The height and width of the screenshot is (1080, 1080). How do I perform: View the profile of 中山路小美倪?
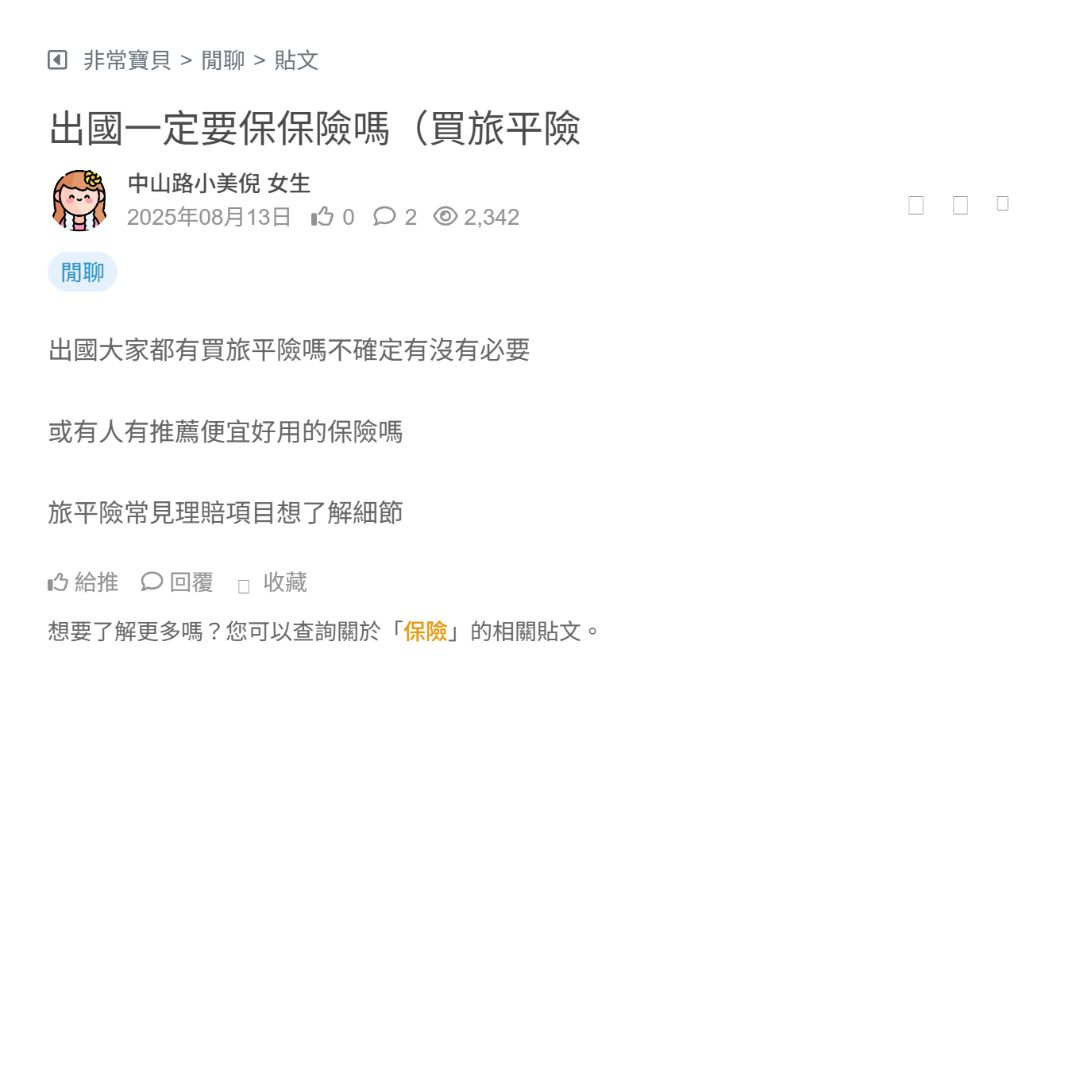tap(193, 184)
